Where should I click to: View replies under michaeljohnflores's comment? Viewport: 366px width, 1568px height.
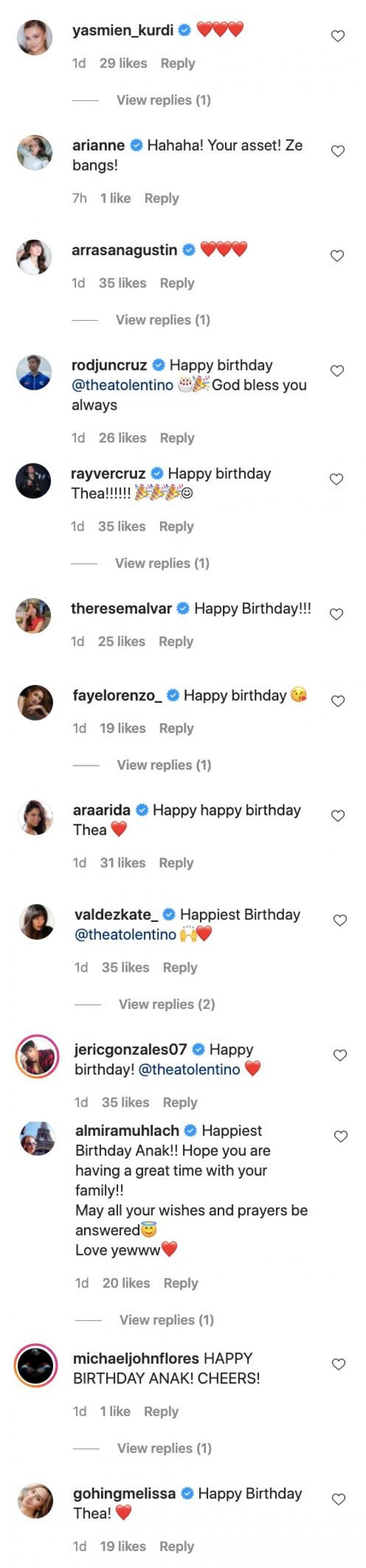164,1448
